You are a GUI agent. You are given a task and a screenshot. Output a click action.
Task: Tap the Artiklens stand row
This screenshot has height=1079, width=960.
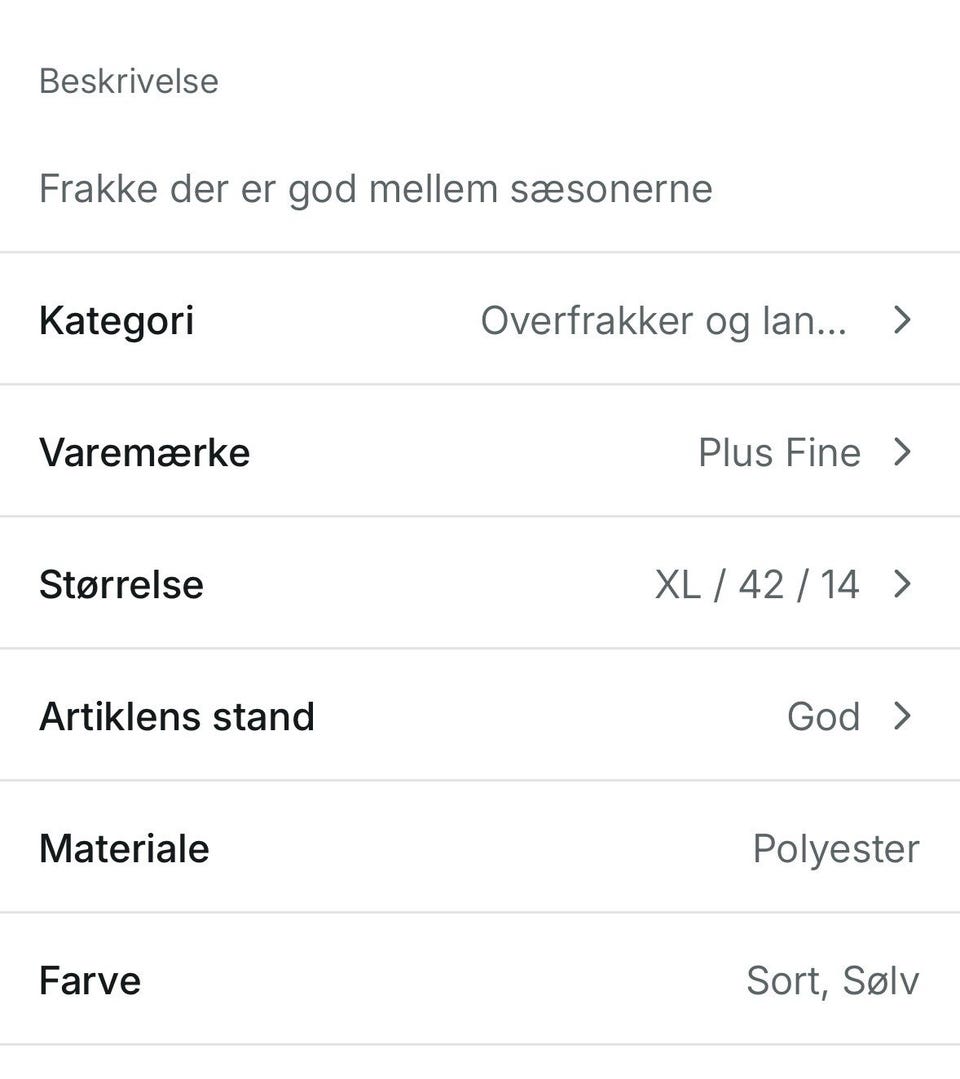pyautogui.click(x=480, y=716)
